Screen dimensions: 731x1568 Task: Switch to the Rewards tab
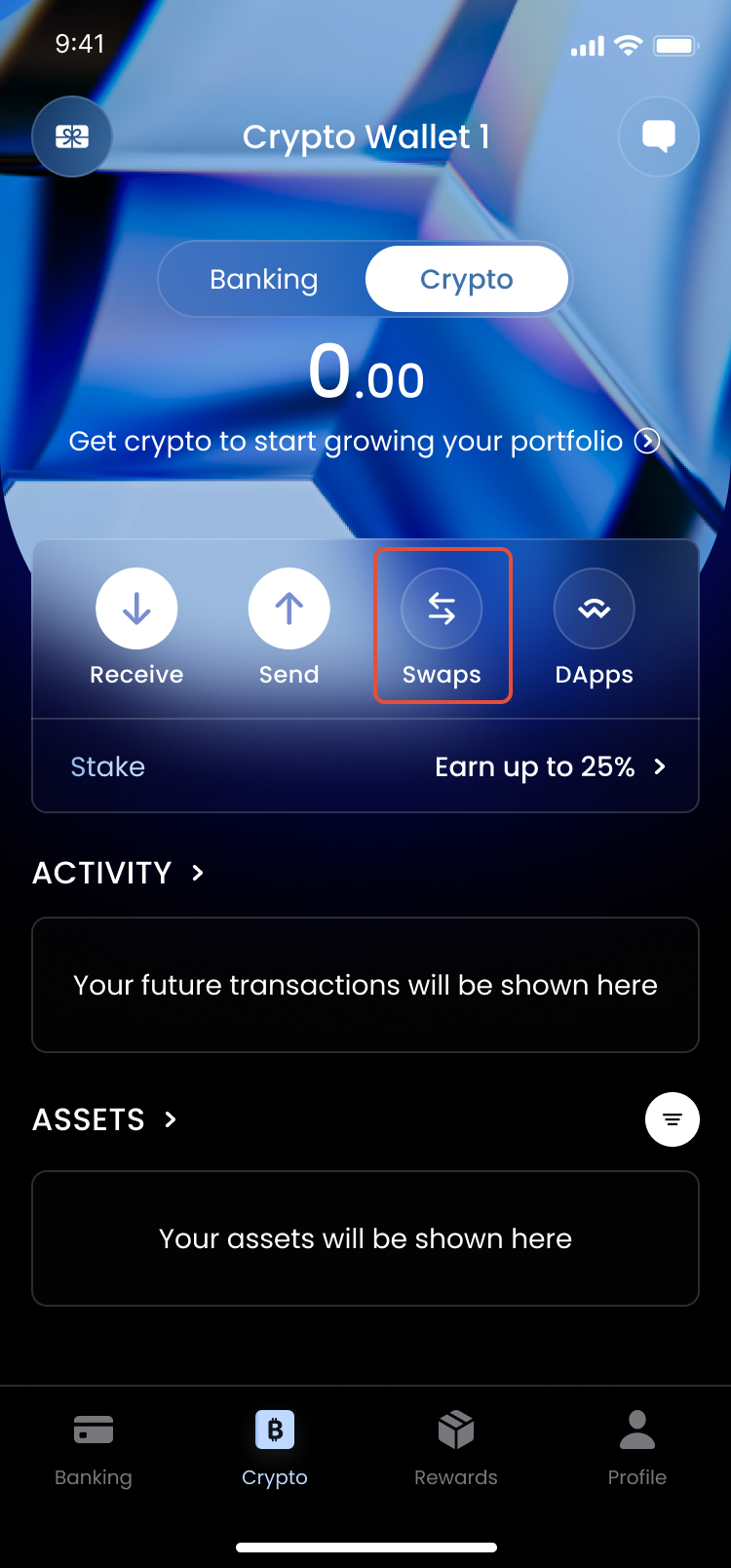click(456, 1448)
